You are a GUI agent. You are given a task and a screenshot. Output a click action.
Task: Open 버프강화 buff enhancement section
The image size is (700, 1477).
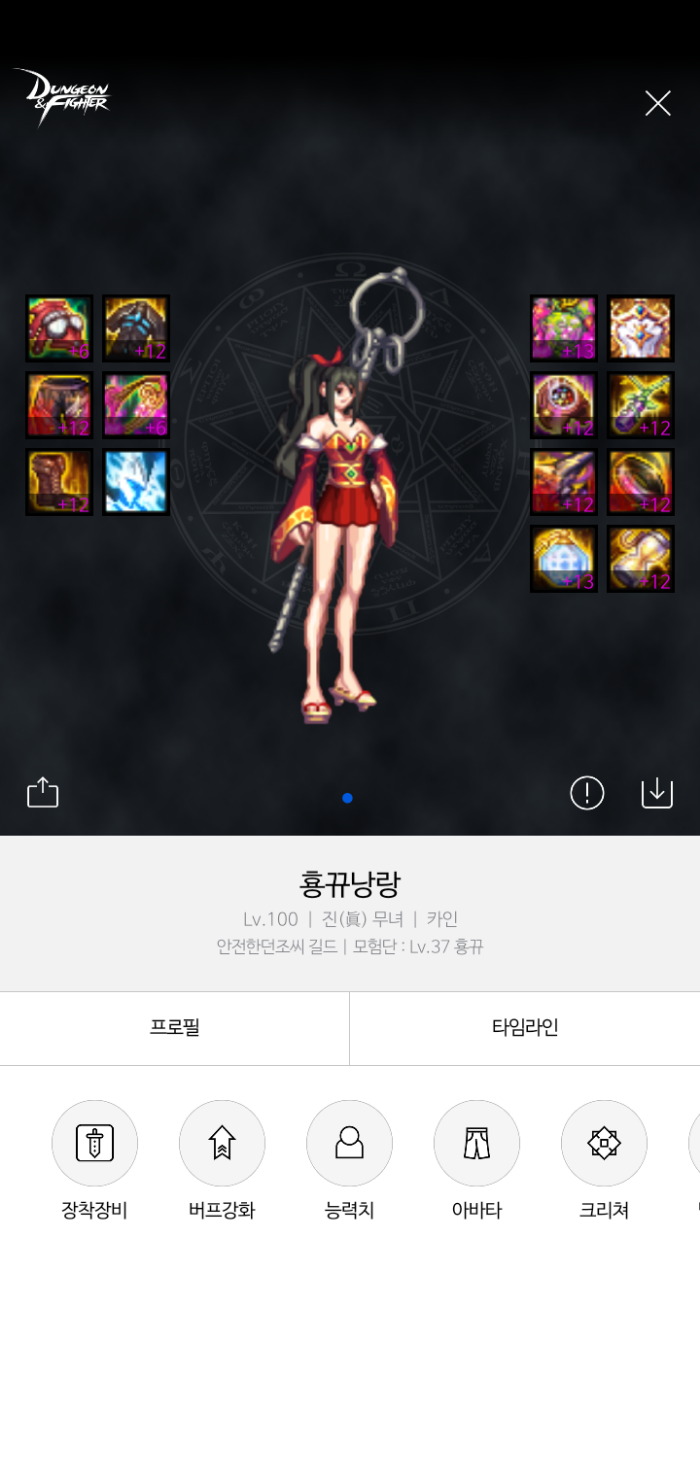pos(222,1143)
